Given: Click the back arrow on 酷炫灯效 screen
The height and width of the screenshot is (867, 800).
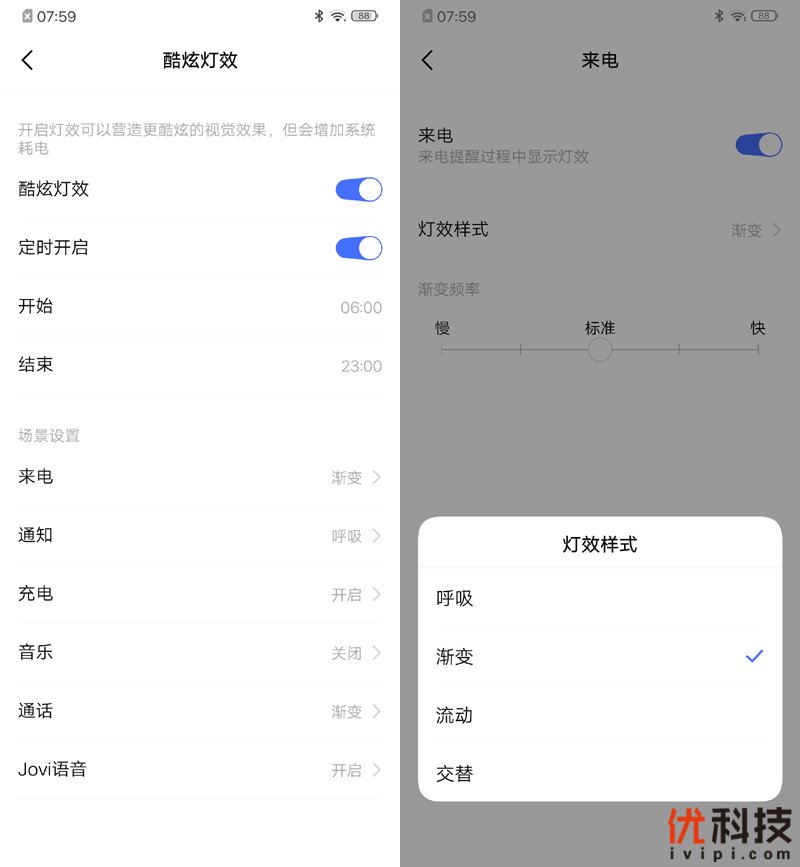Looking at the screenshot, I should click(x=27, y=60).
